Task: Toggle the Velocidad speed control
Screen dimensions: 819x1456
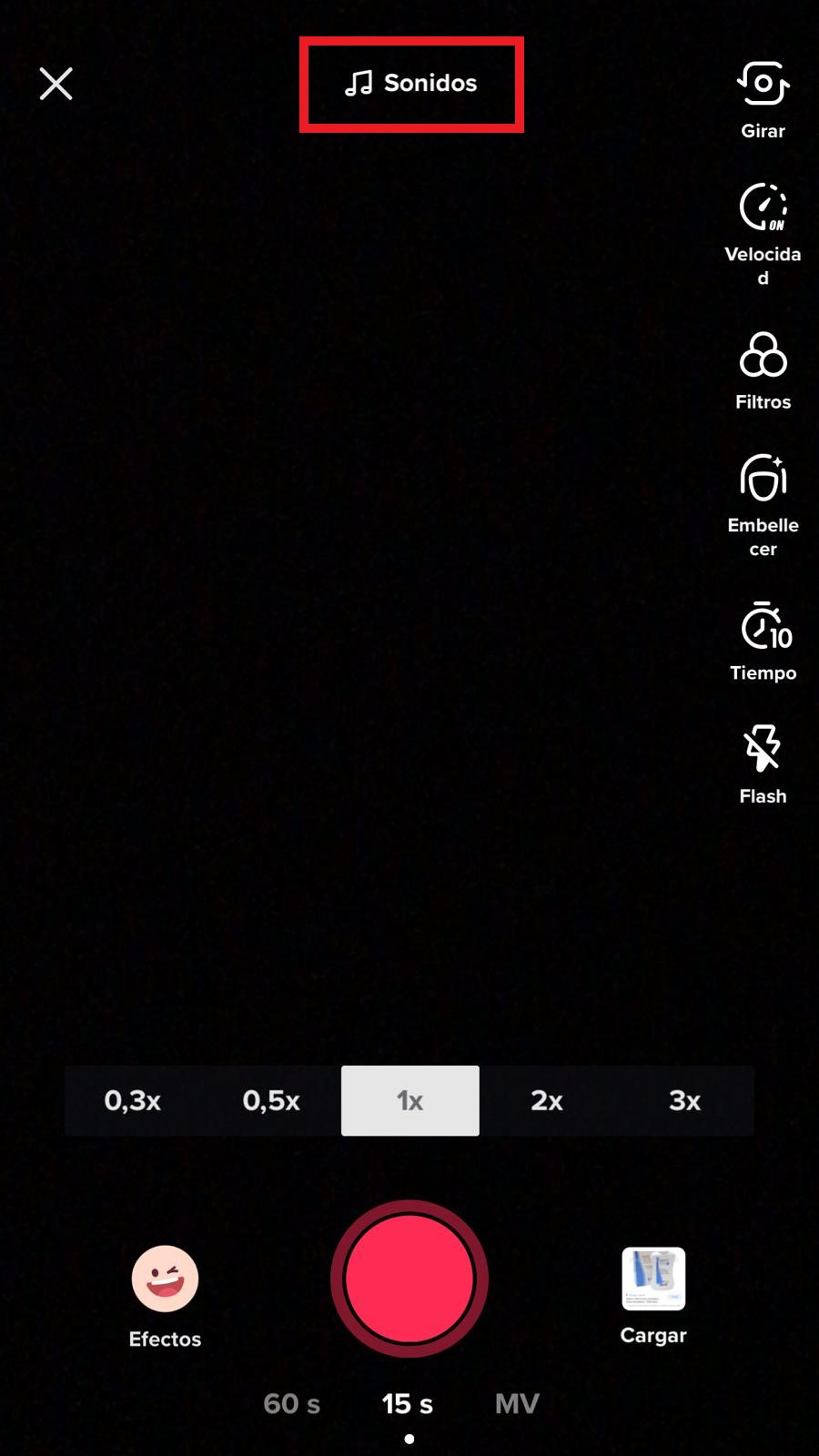Action: point(763,227)
